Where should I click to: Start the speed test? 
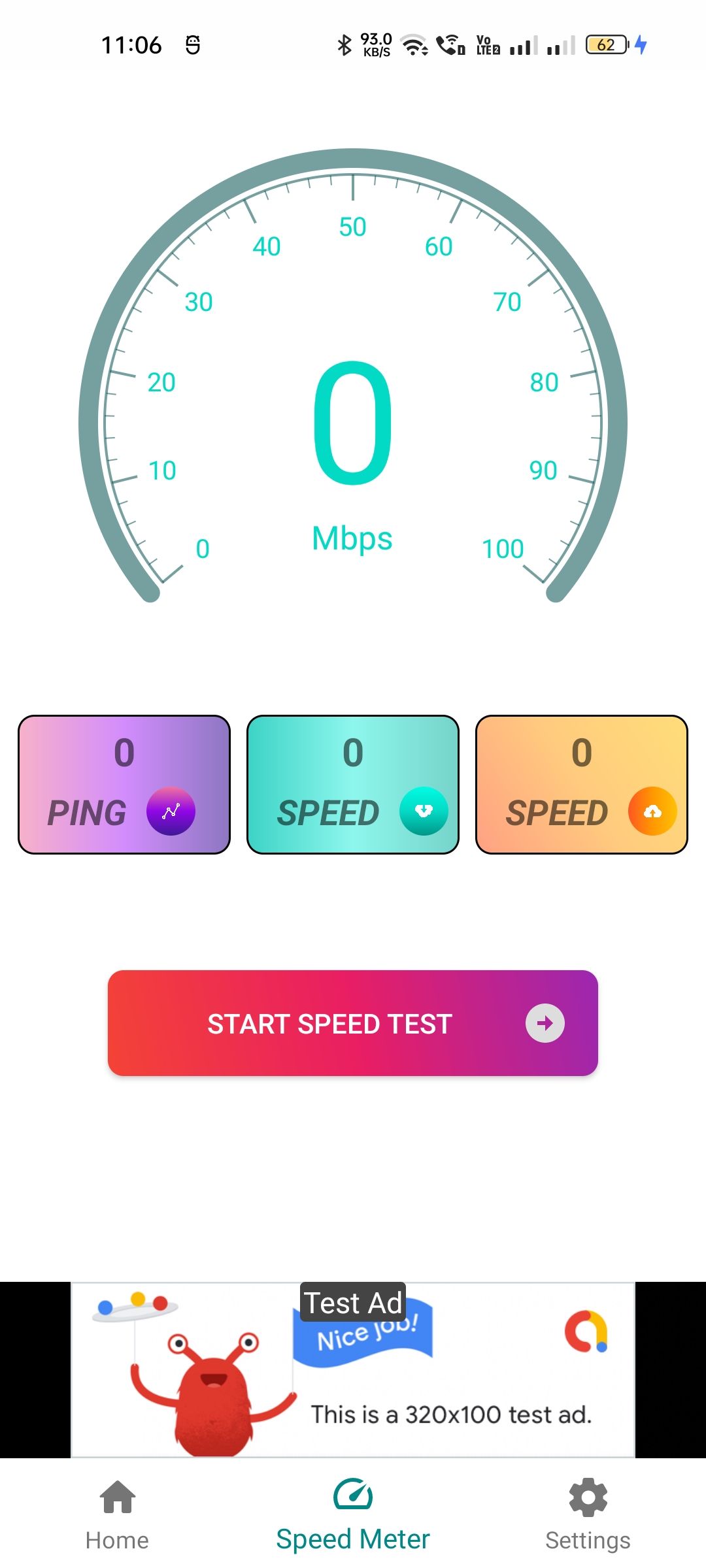pyautogui.click(x=353, y=1023)
